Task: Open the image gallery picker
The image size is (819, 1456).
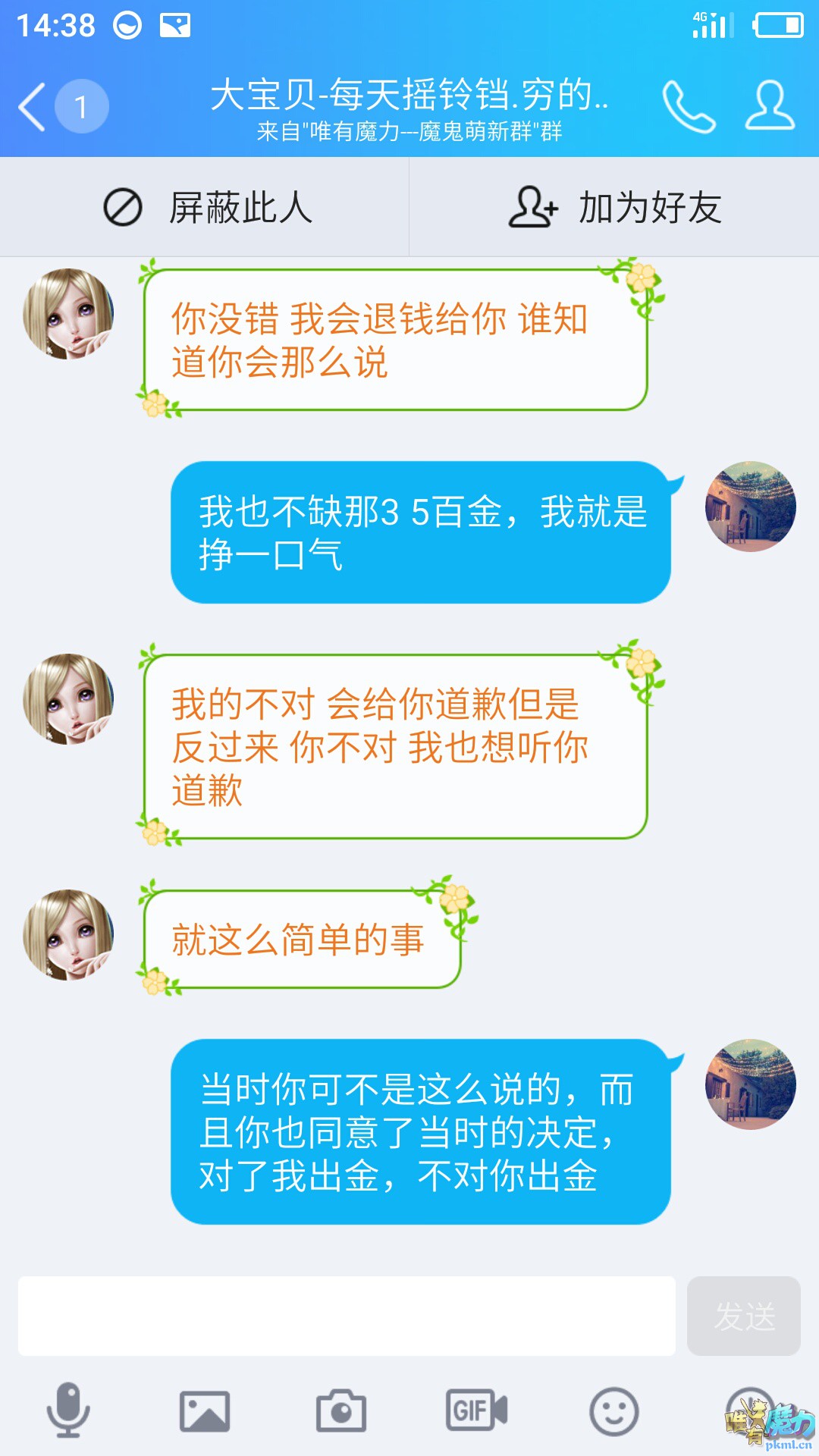Action: 205,1410
